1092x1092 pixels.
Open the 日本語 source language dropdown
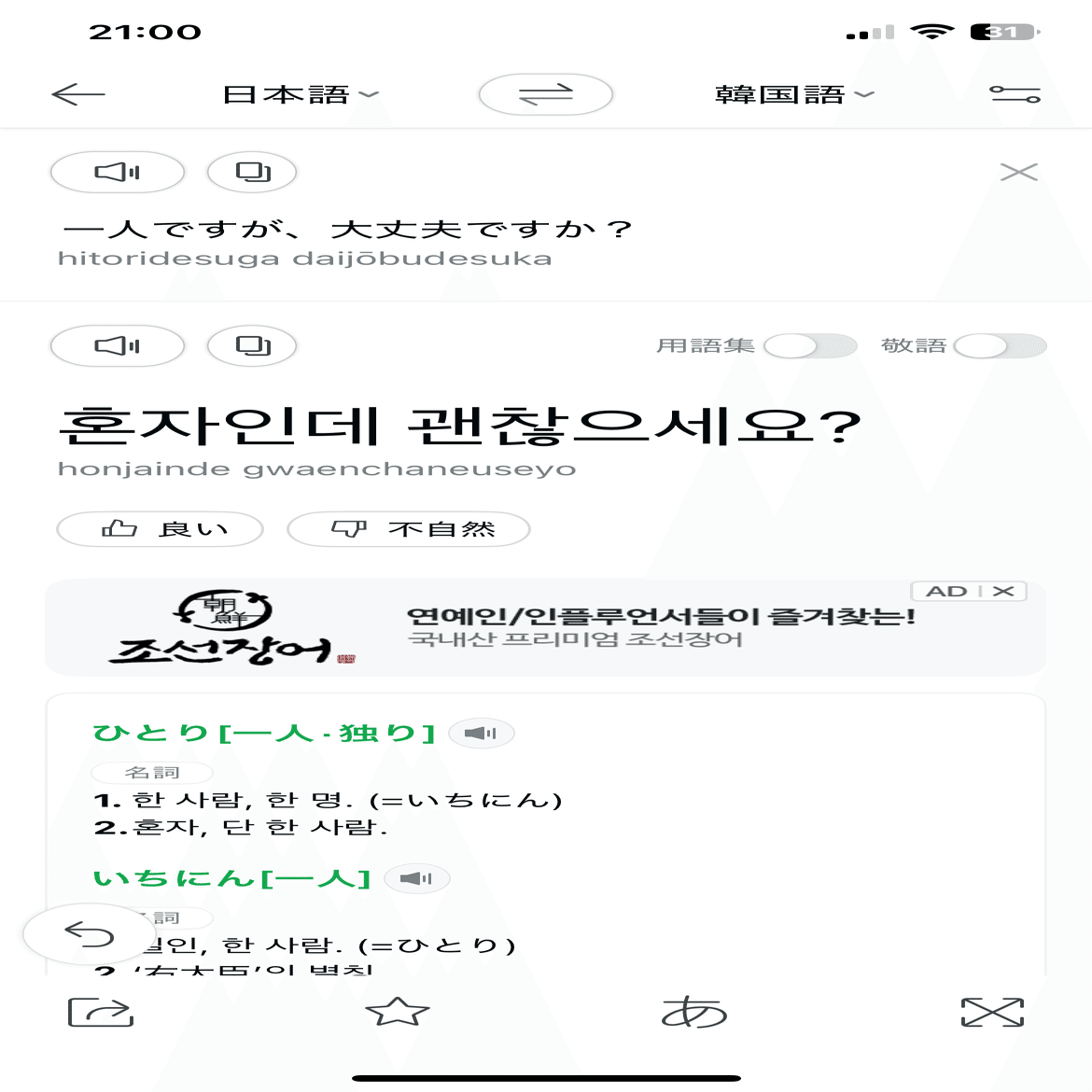point(301,94)
